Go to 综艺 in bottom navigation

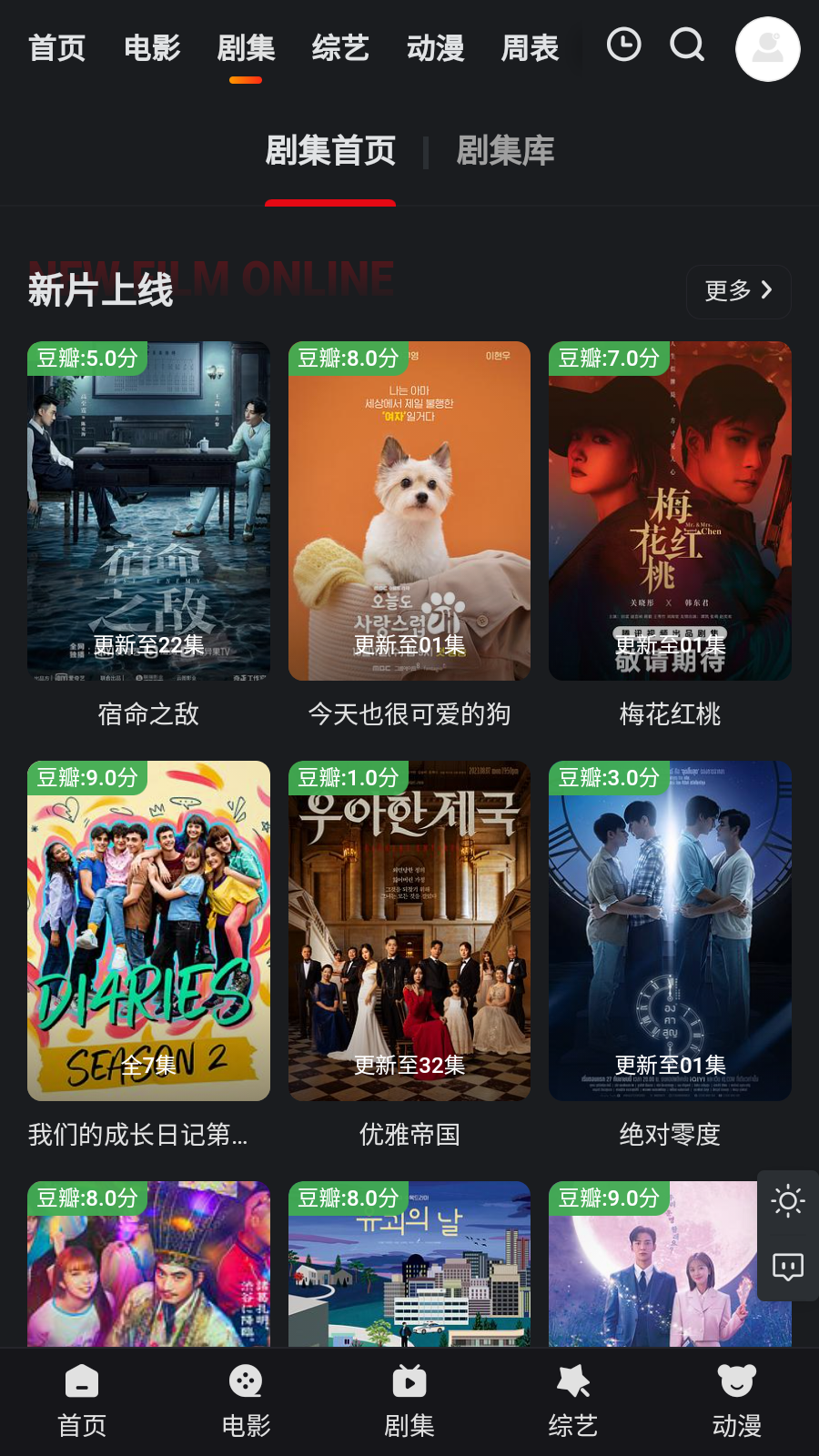pos(573,1401)
